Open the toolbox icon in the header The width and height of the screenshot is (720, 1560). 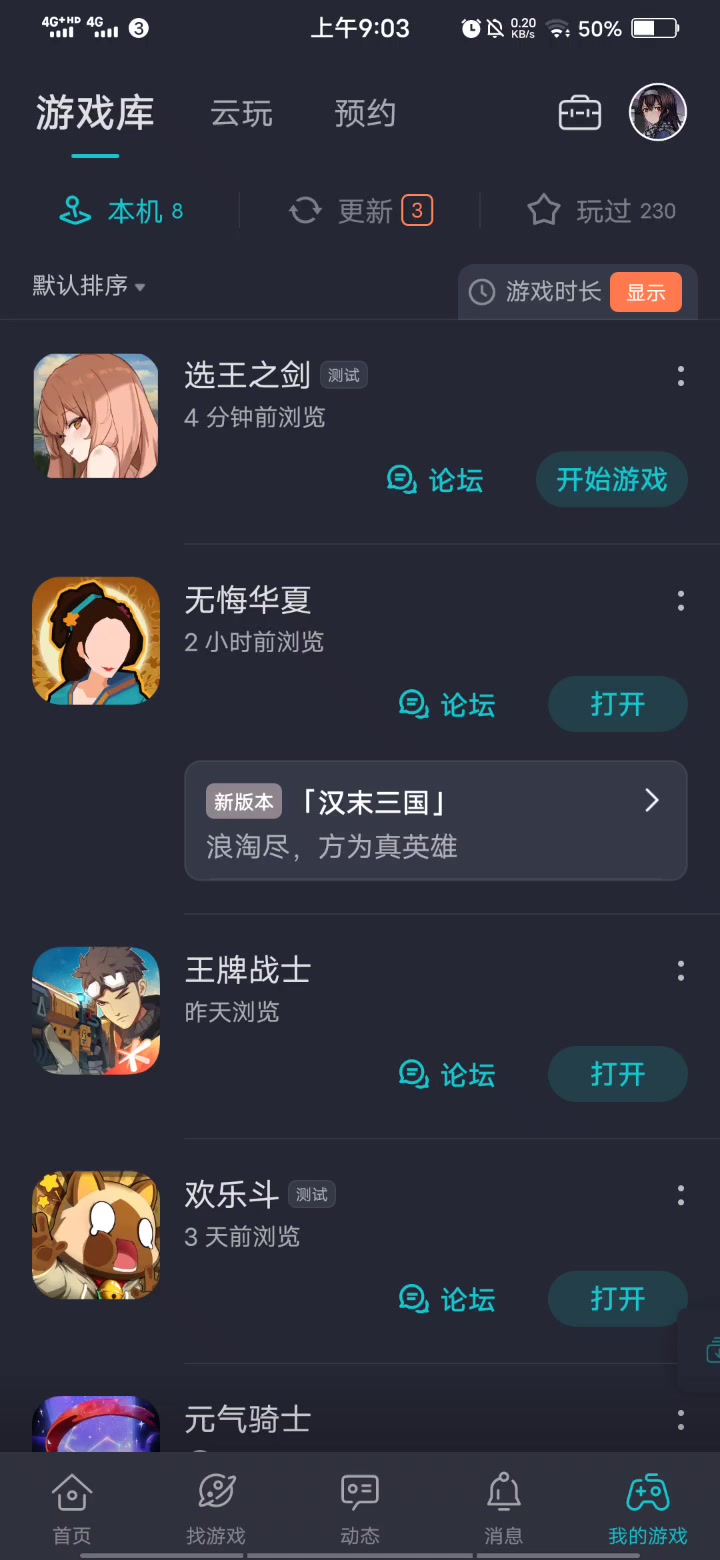(579, 113)
